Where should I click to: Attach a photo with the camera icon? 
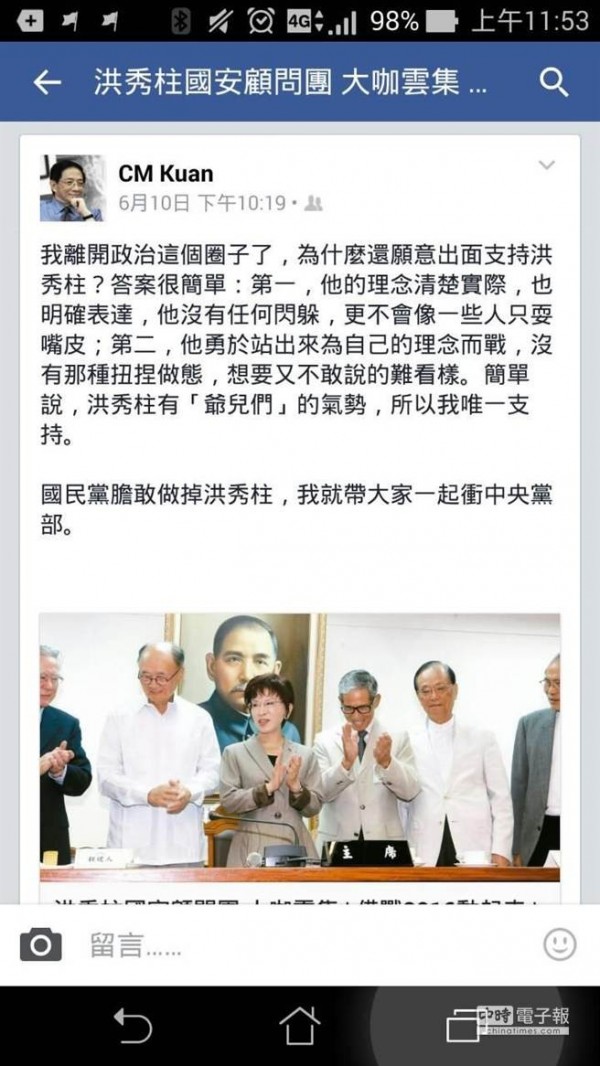tap(41, 944)
